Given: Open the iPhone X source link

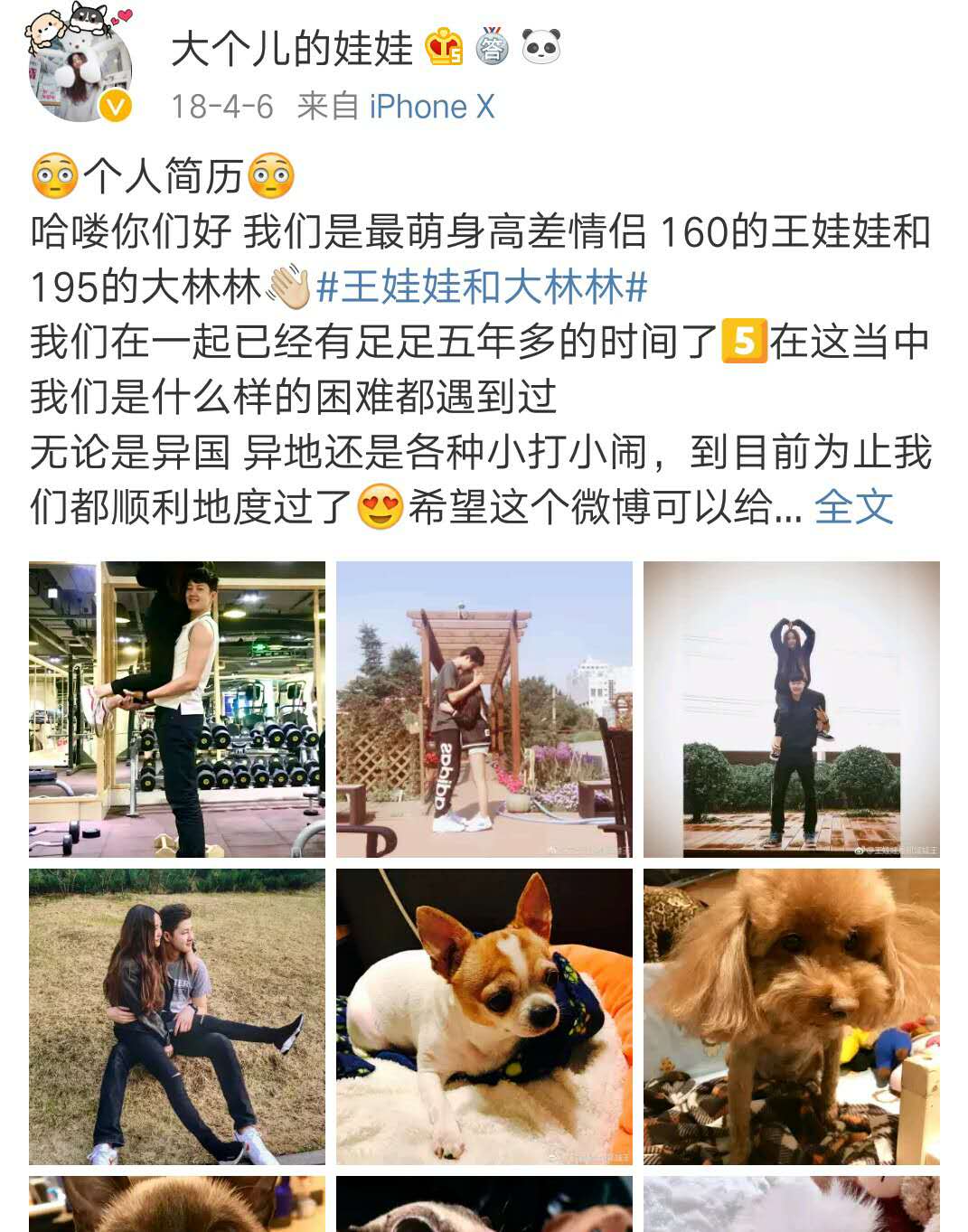Looking at the screenshot, I should tap(431, 107).
